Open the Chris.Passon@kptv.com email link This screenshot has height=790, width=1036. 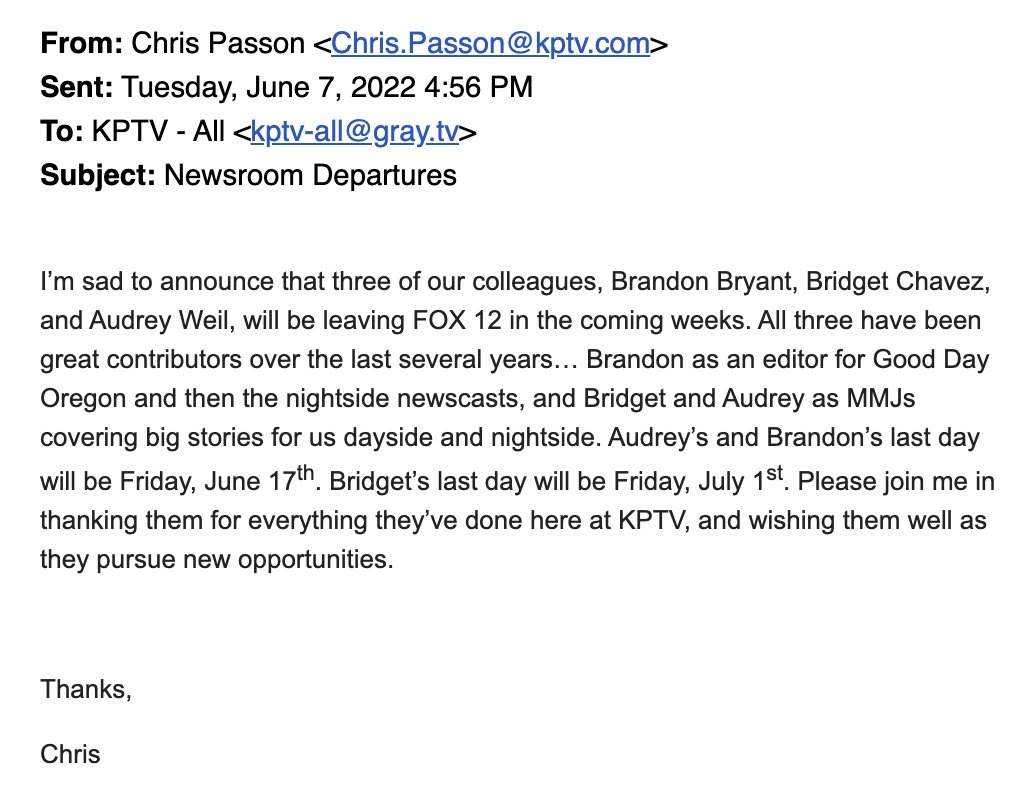[491, 43]
